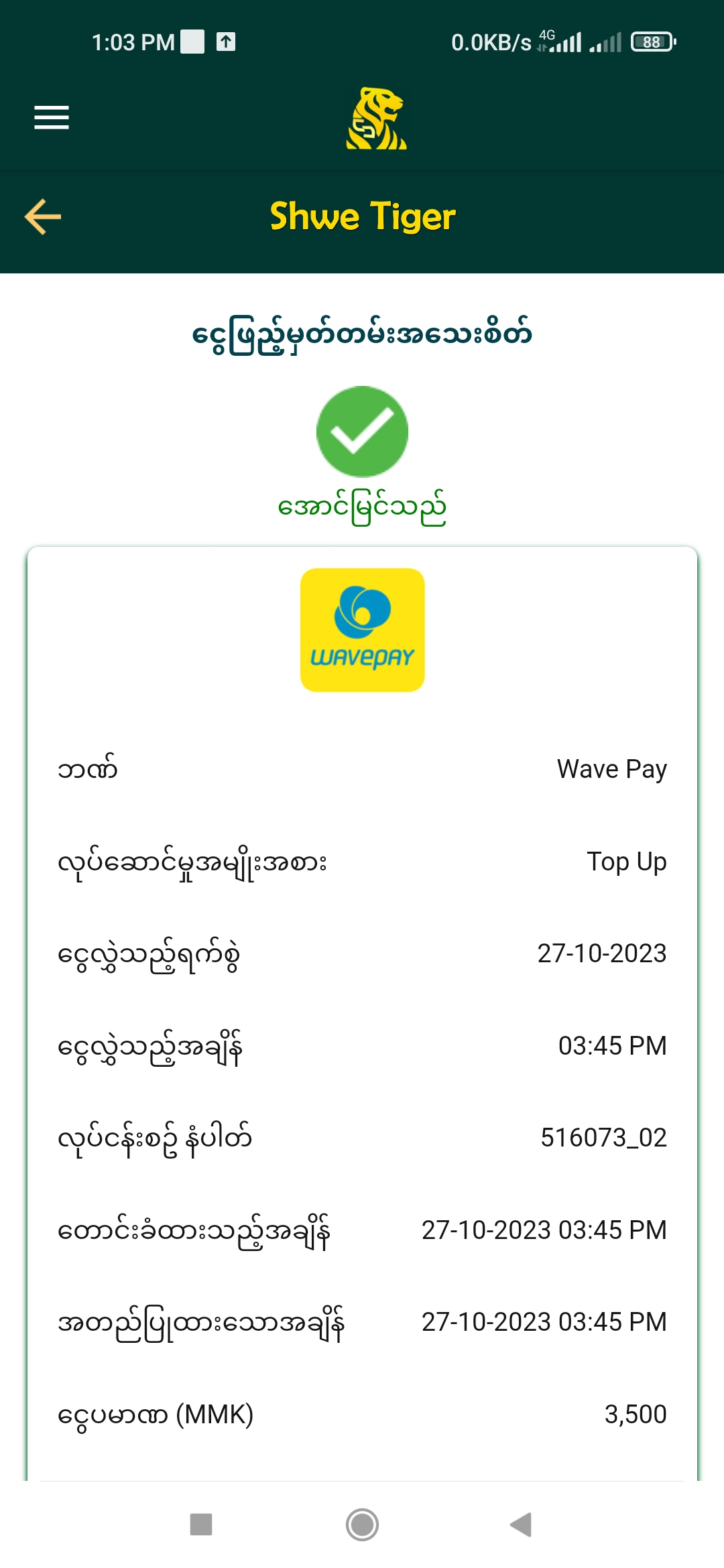Tap the system back triangle
Viewport: 724px width, 1568px height.
click(x=521, y=1524)
